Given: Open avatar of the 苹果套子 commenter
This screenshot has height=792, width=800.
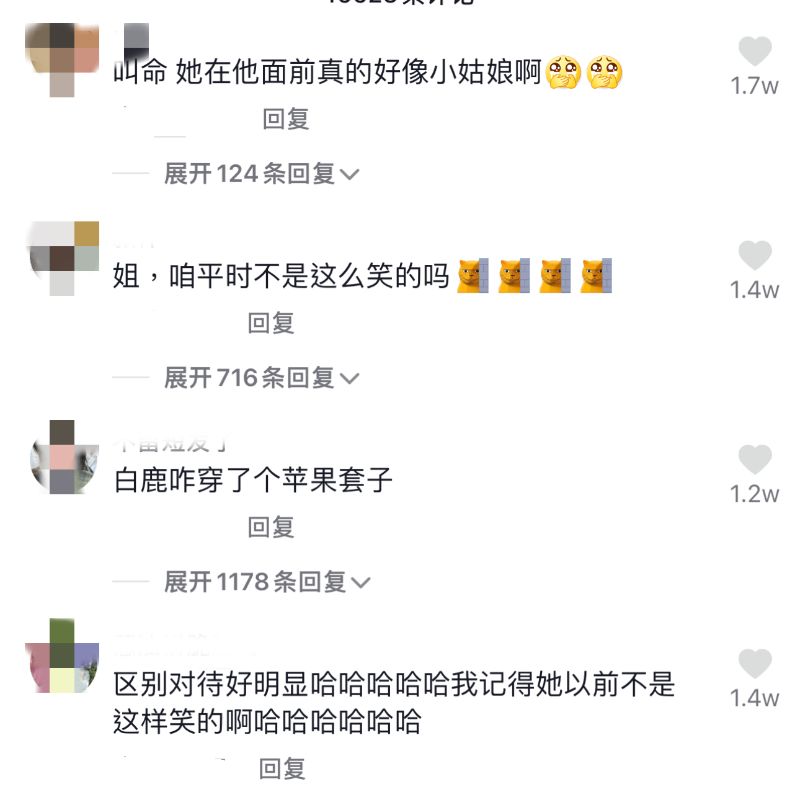Looking at the screenshot, I should [x=62, y=458].
